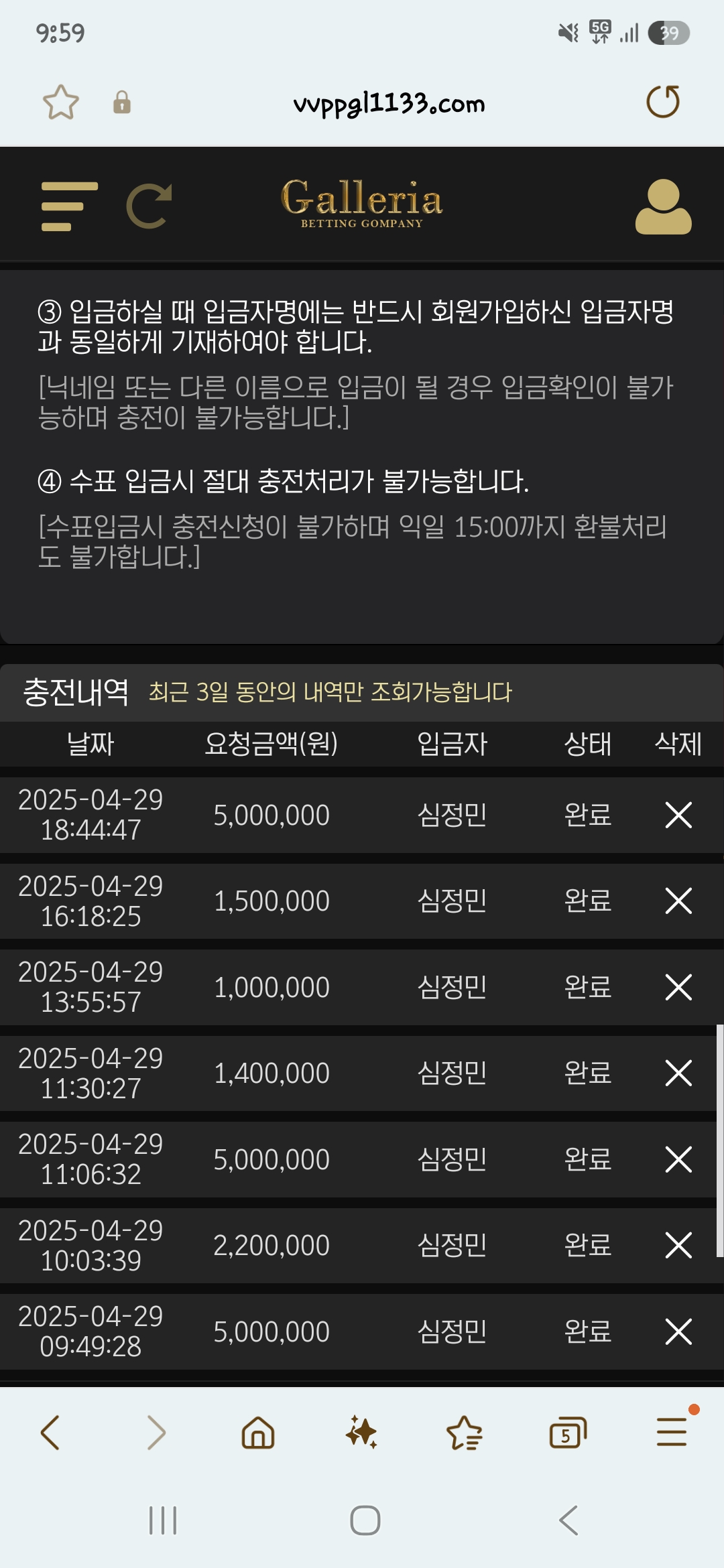
Task: Remove the 13:55:57 charge entry
Action: (678, 987)
